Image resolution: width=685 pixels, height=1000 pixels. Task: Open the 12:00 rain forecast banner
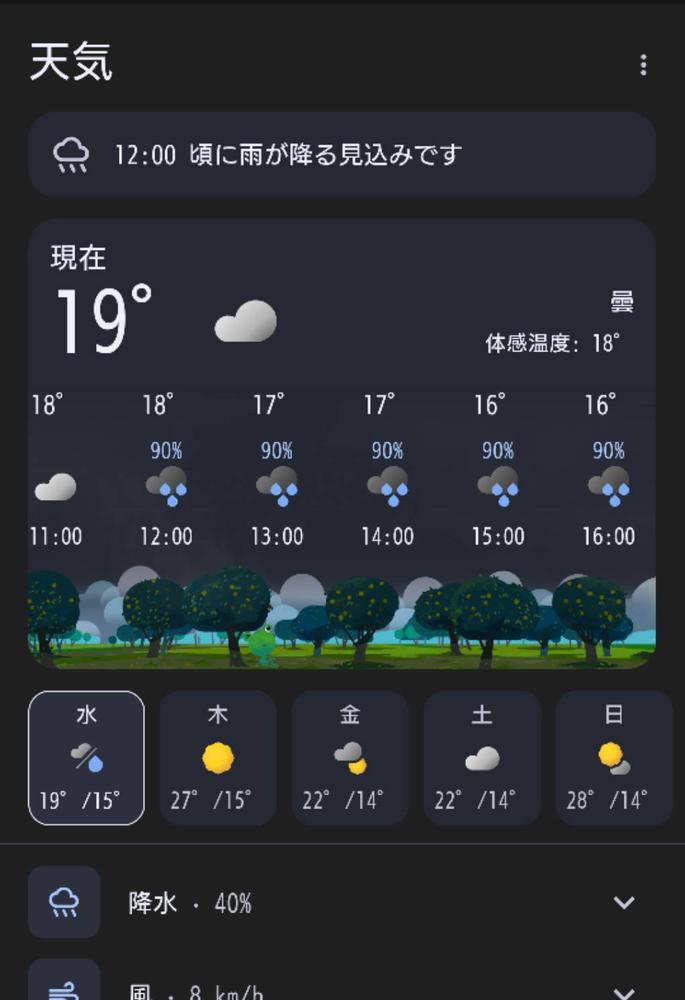click(342, 155)
